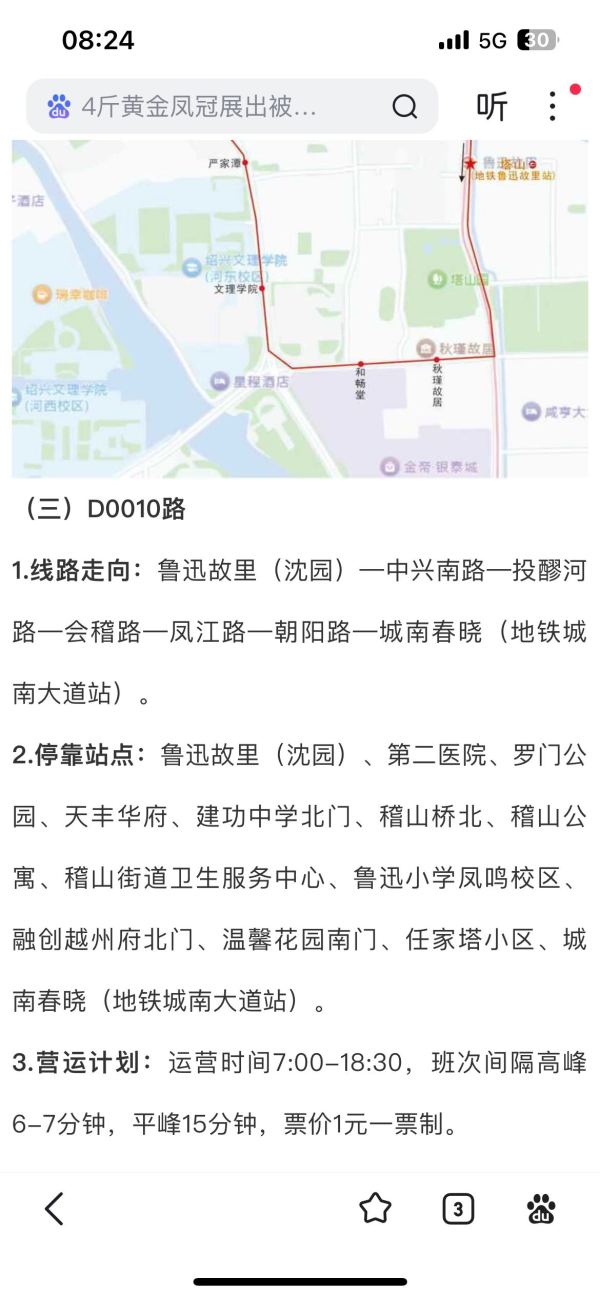
Task: Go back with the bottom arrow
Action: 55,1209
